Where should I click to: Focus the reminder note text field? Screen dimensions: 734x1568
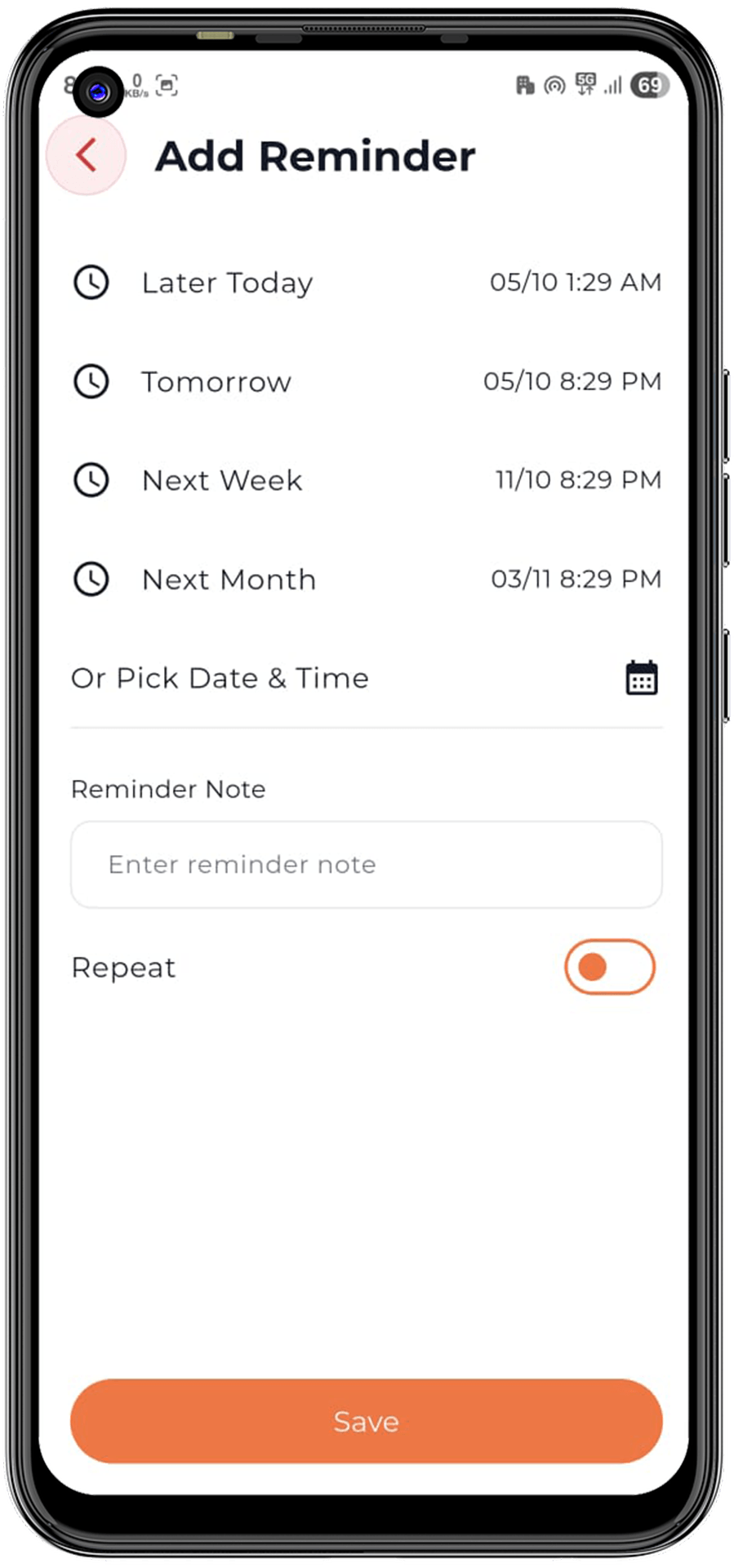click(x=366, y=864)
